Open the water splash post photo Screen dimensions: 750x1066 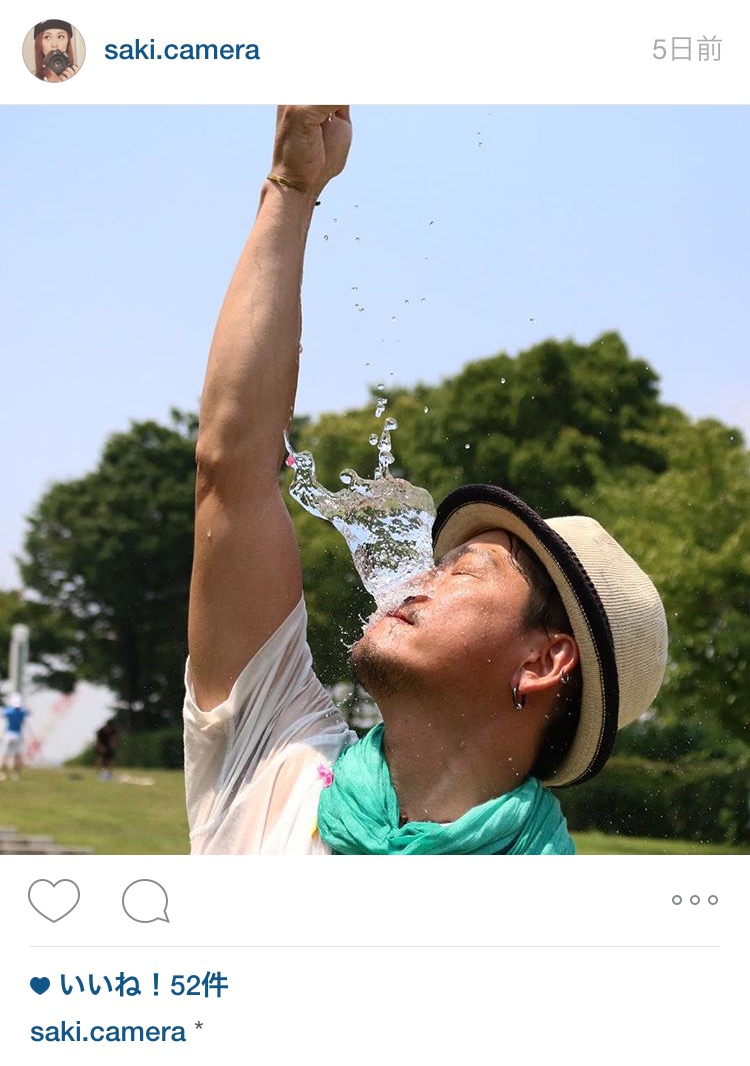point(375,480)
